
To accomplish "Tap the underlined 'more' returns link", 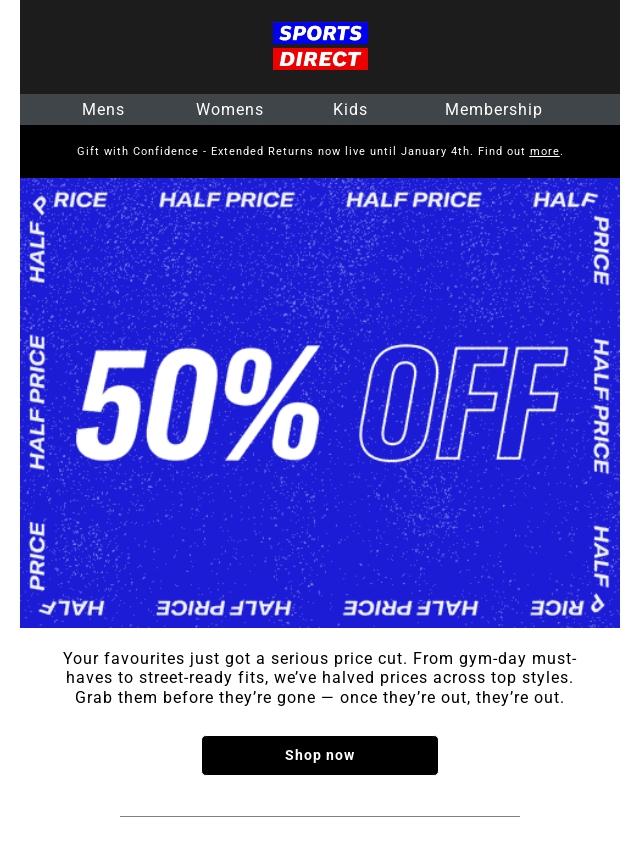I will click(544, 152).
